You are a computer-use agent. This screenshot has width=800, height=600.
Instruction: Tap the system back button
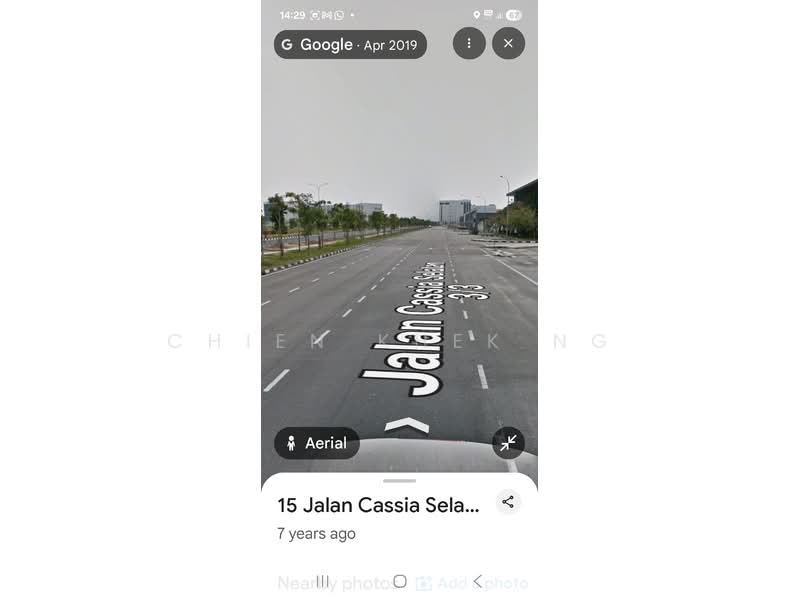(x=477, y=581)
